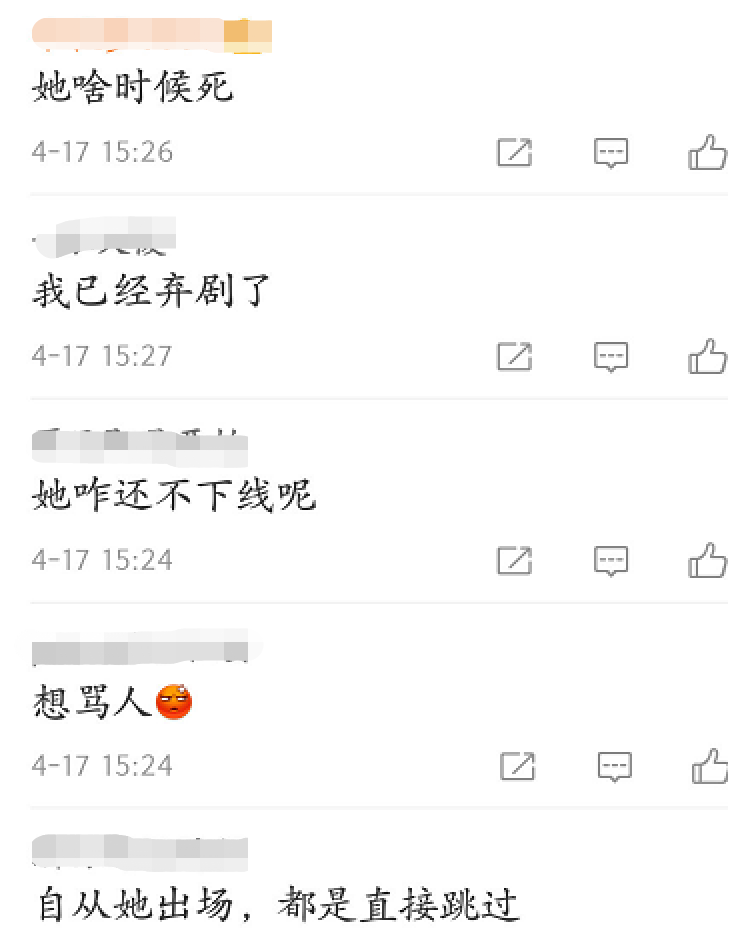Like the comment 她咋还不下线呢
731x942 pixels.
point(707,560)
